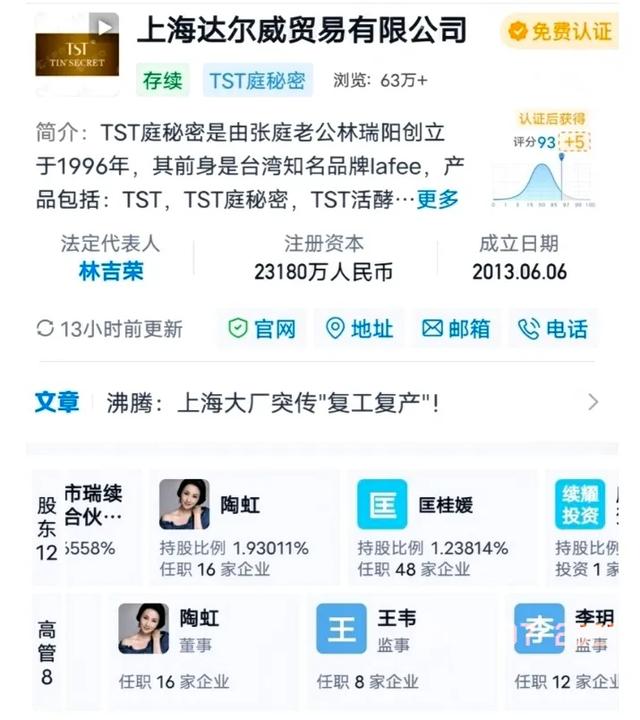This screenshot has height=720, width=640.
Task: Open the 官网 website button
Action: (x=262, y=328)
